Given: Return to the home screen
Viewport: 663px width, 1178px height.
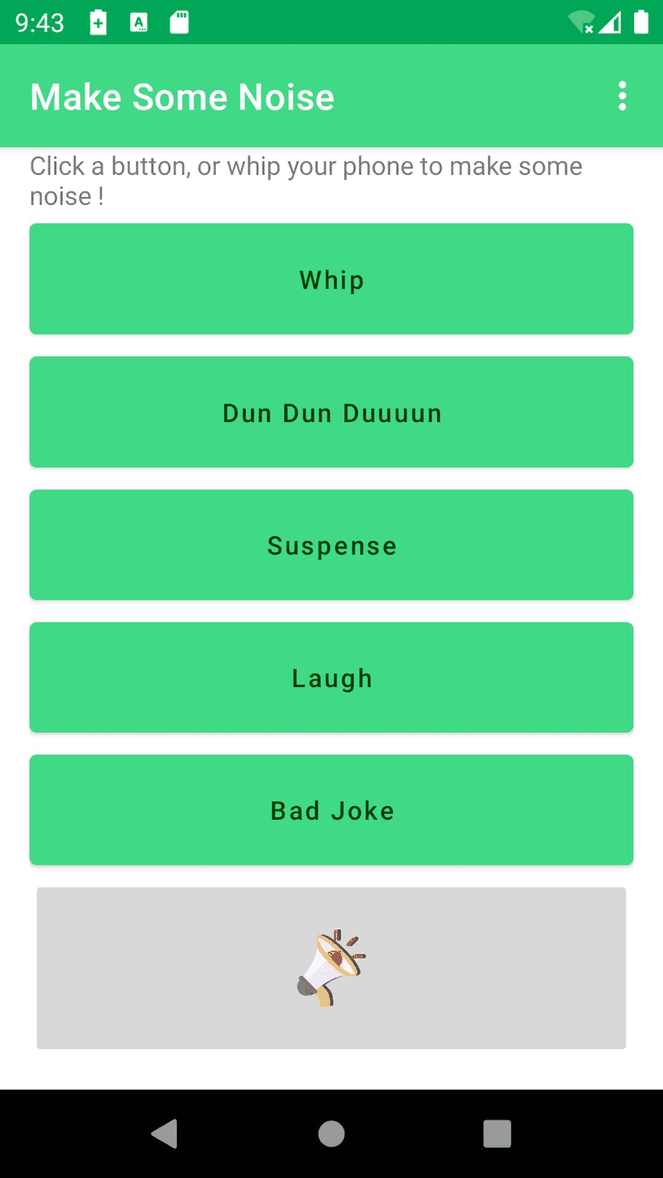Looking at the screenshot, I should coord(331,1133).
